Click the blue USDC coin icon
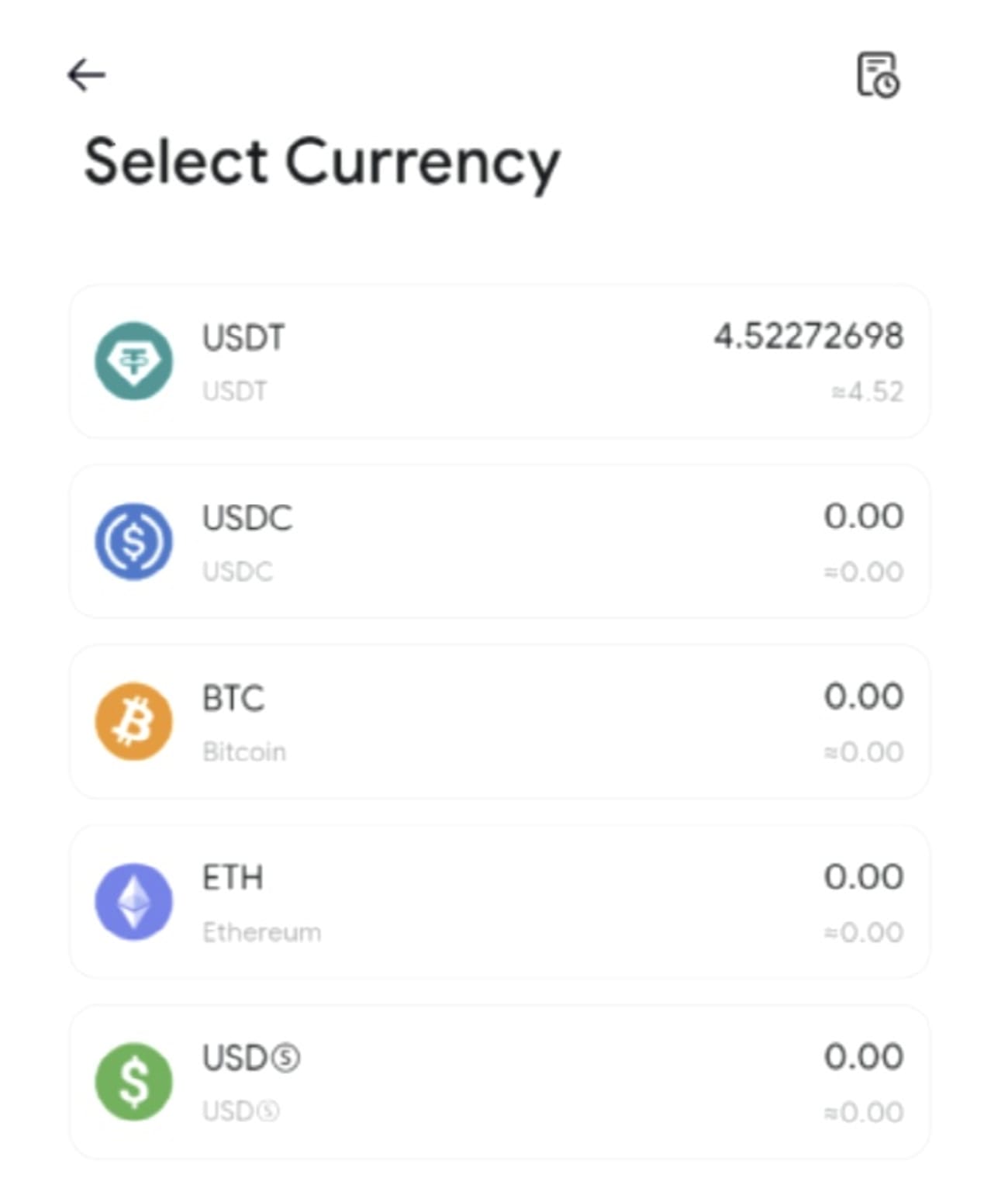 (x=134, y=541)
